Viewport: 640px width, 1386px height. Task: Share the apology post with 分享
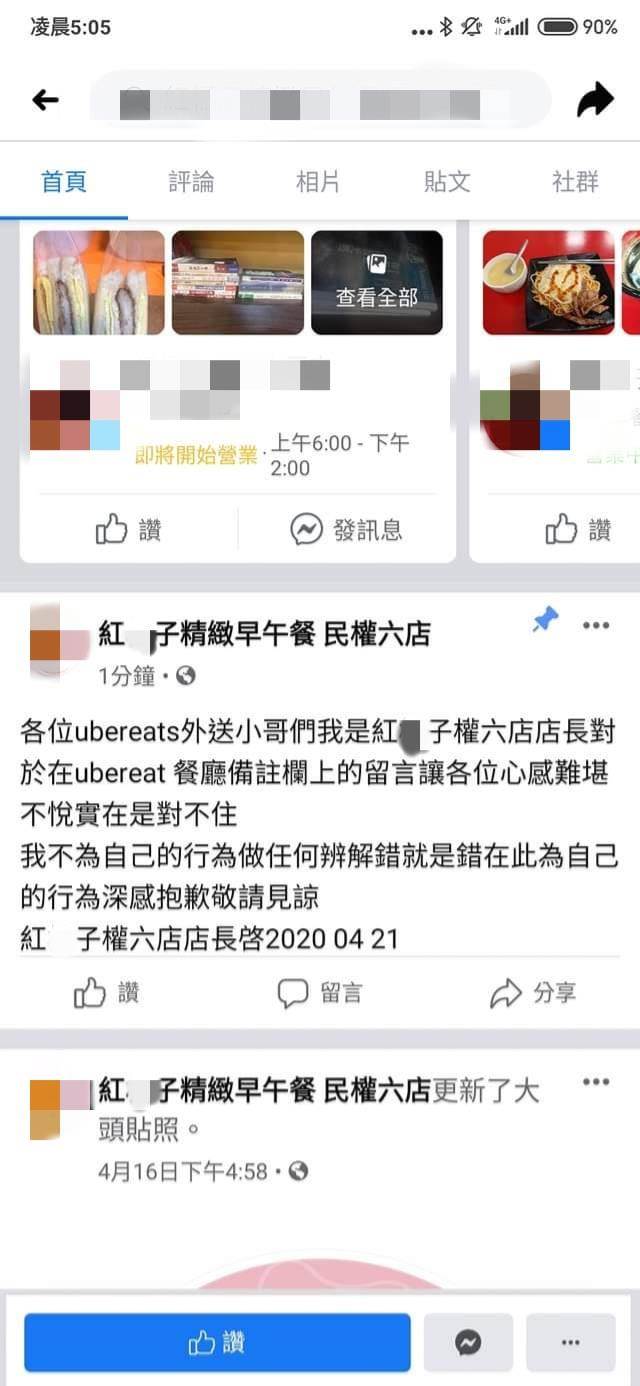(x=533, y=993)
